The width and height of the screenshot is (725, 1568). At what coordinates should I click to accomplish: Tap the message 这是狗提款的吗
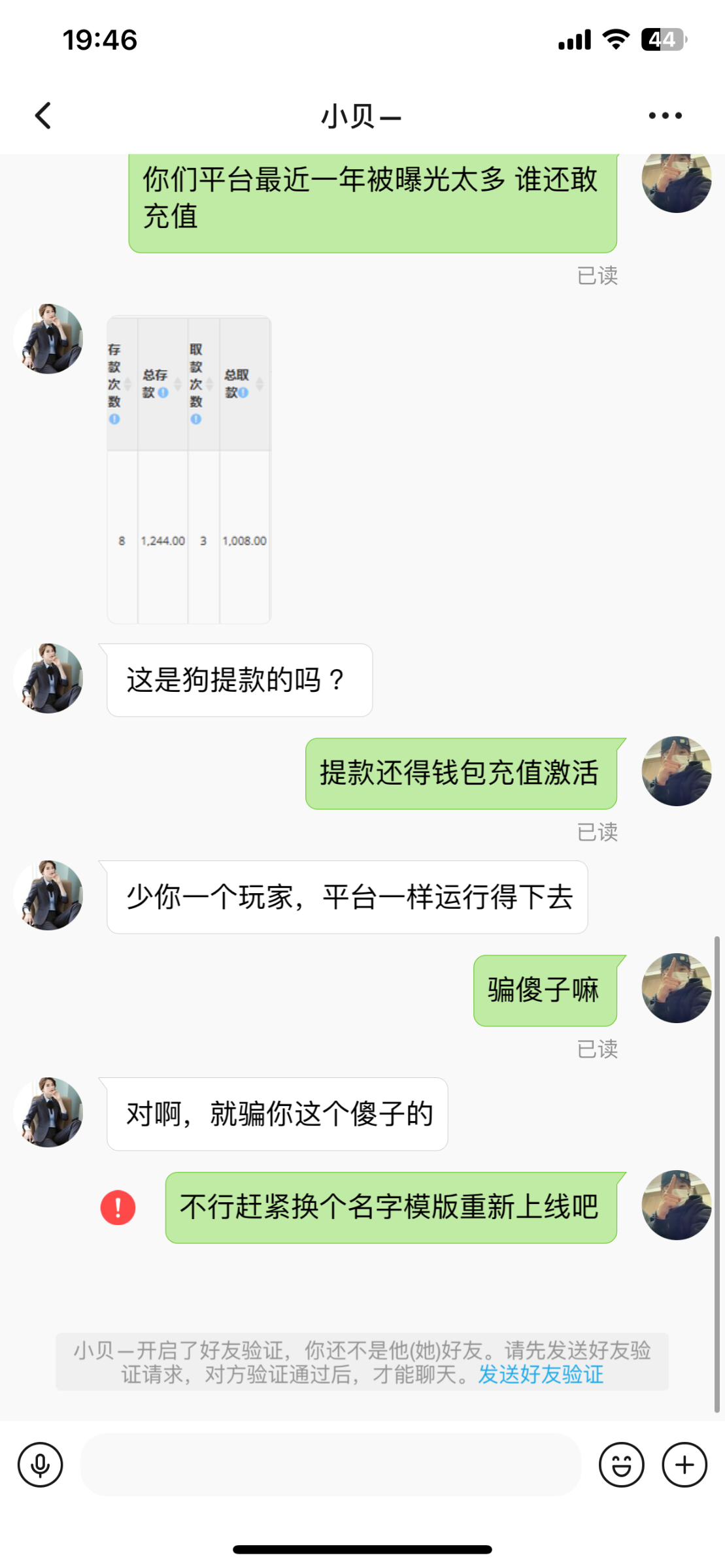click(237, 679)
